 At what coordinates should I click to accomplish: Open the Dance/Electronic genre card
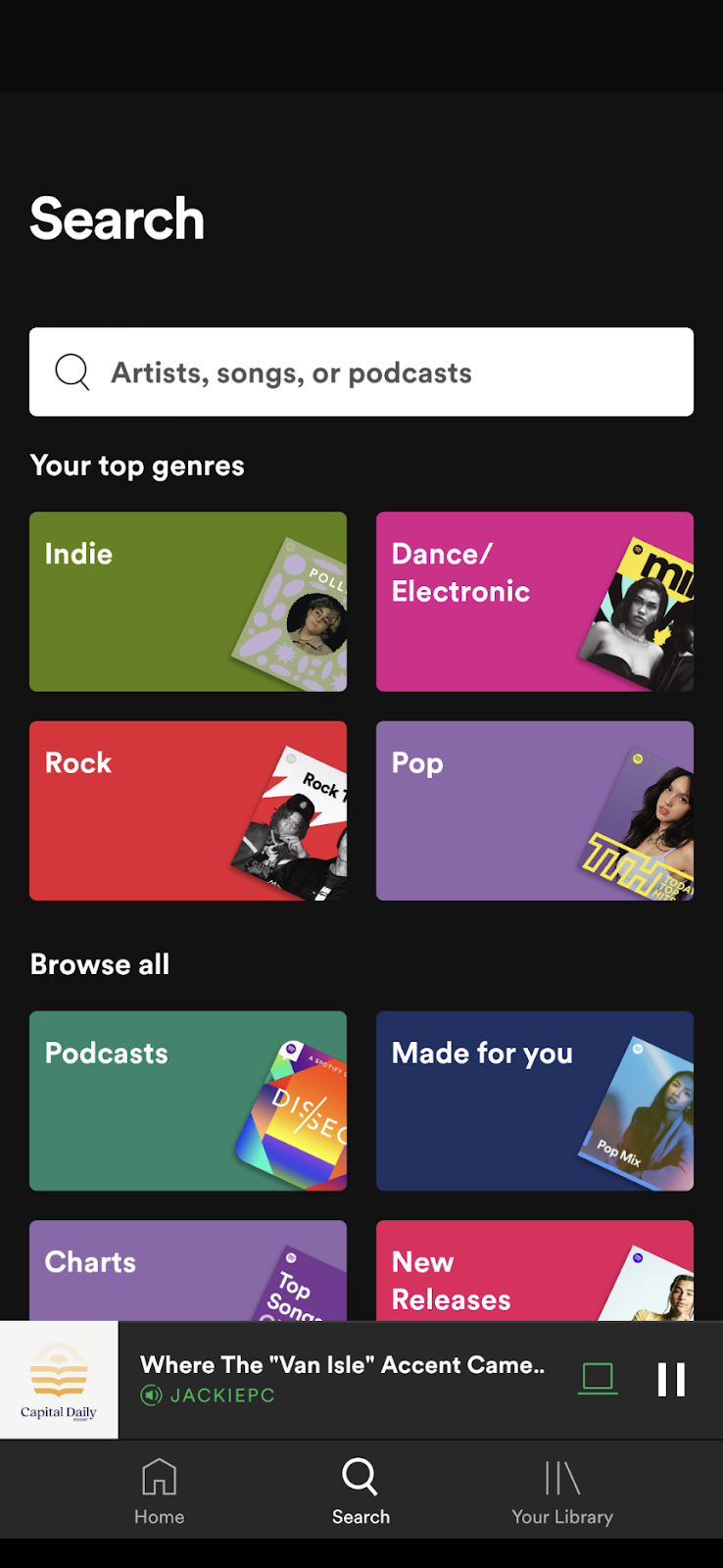[x=535, y=602]
